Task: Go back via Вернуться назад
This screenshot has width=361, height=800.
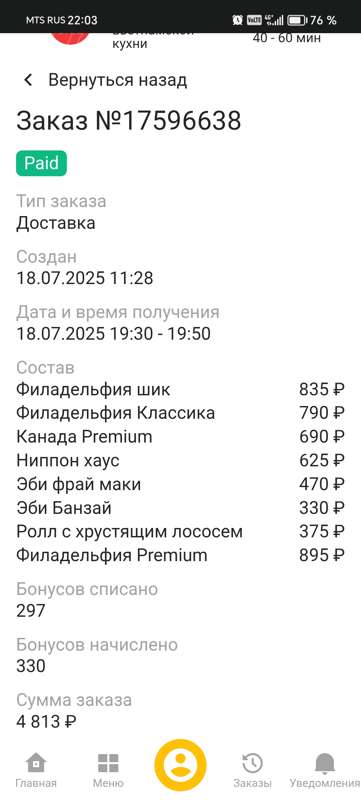Action: [x=106, y=80]
